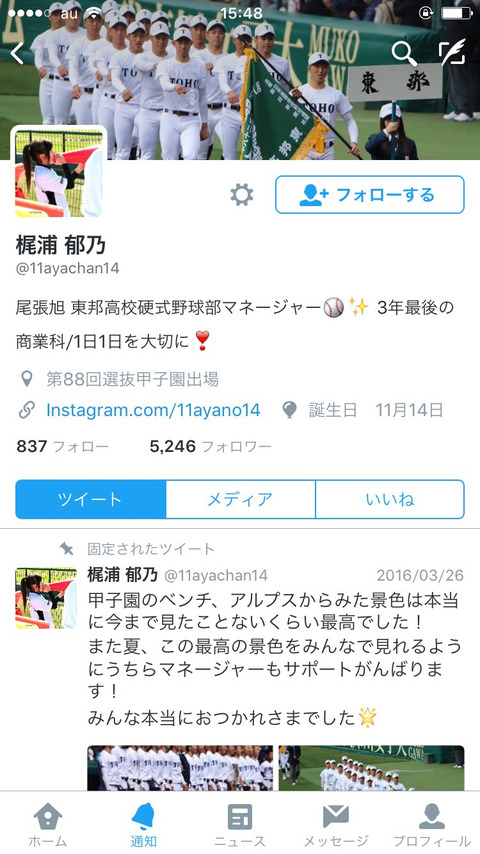
Task: Open the 通知 notifications tab
Action: click(x=143, y=824)
